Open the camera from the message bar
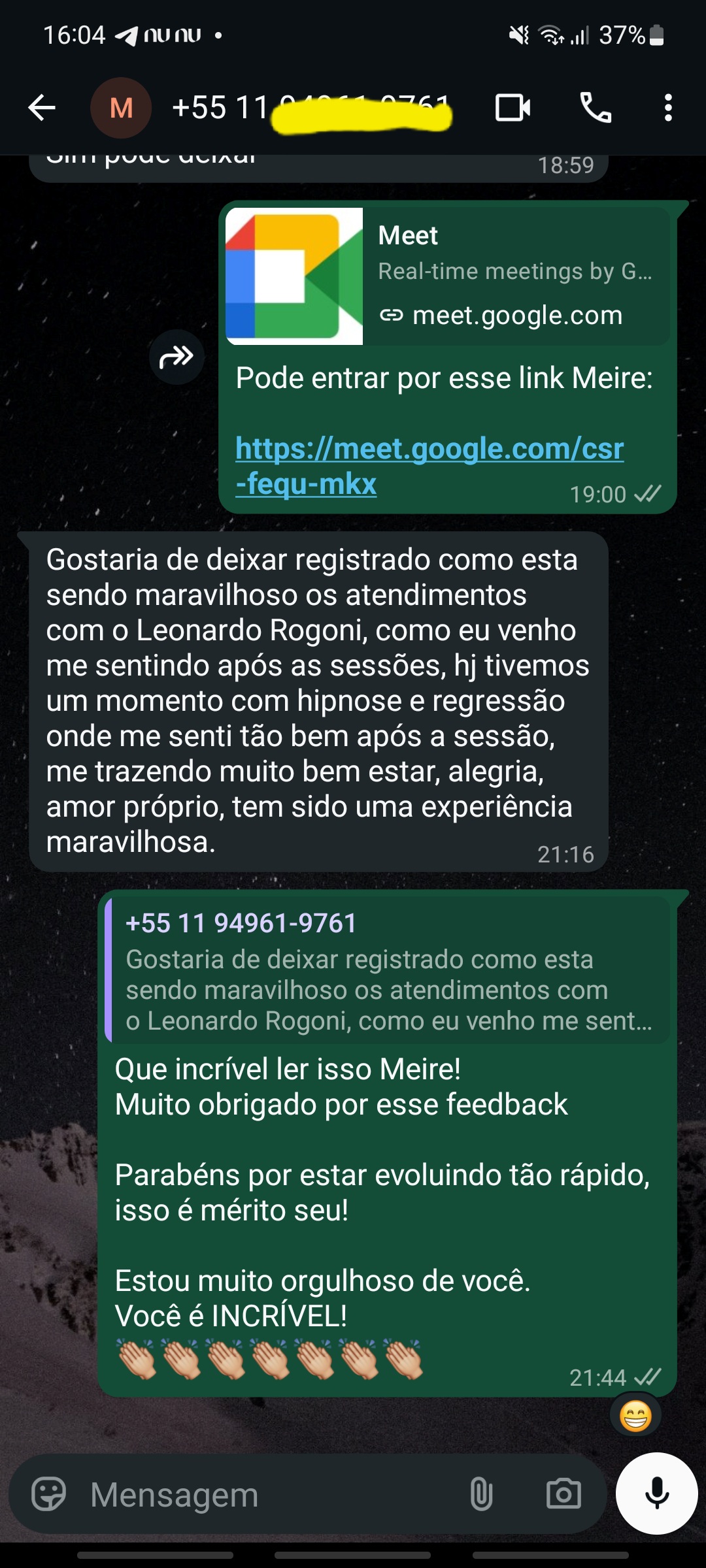The image size is (706, 1568). [563, 1494]
